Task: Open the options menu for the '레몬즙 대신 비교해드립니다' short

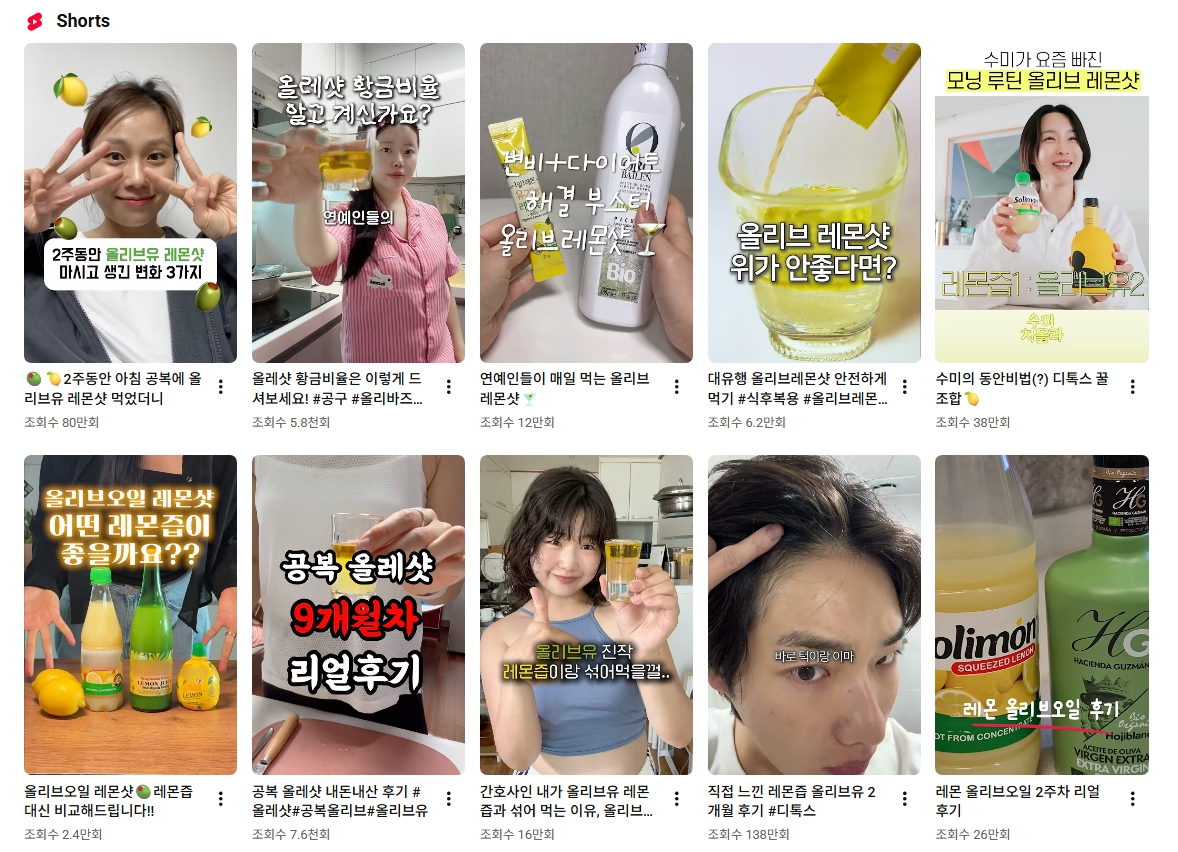Action: (221, 799)
